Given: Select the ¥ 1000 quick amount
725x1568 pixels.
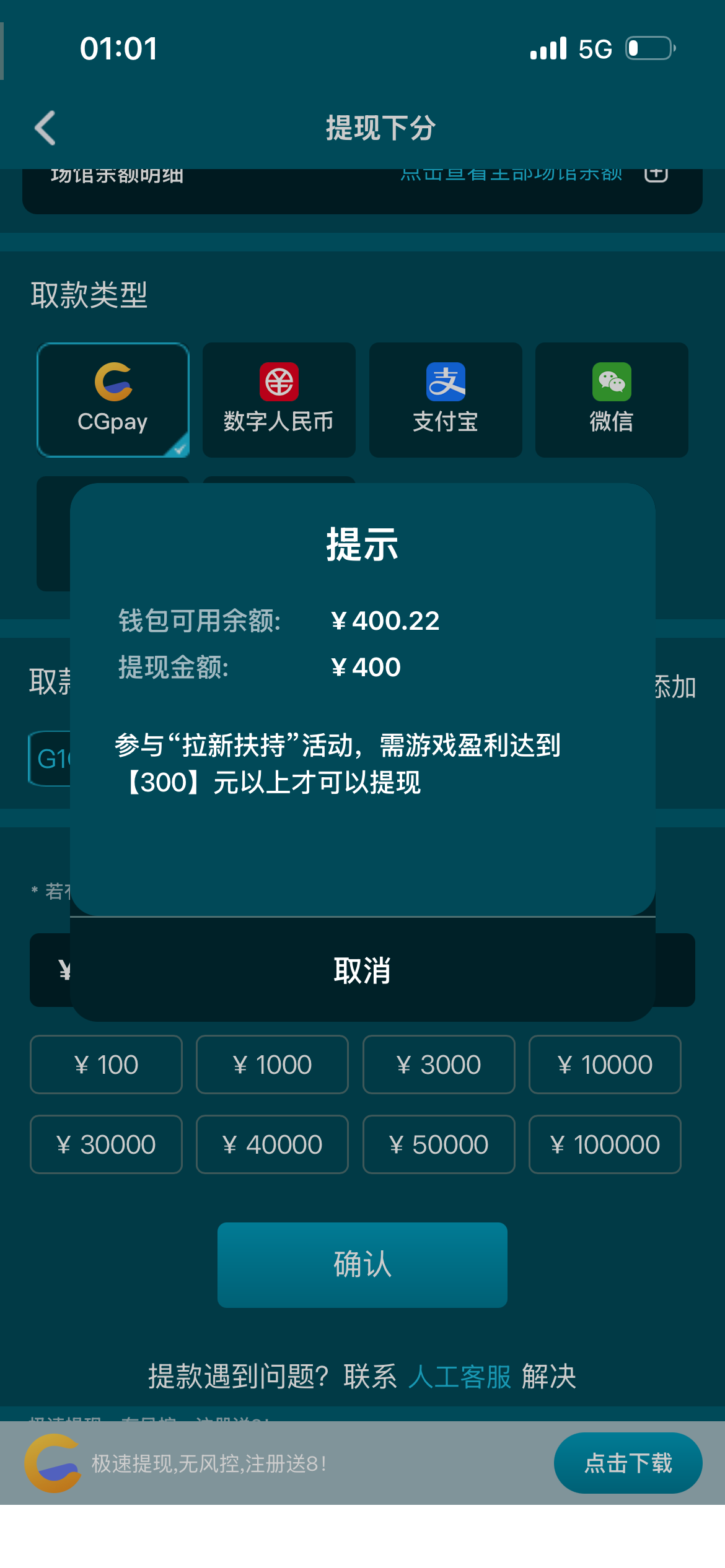Looking at the screenshot, I should tap(272, 1065).
